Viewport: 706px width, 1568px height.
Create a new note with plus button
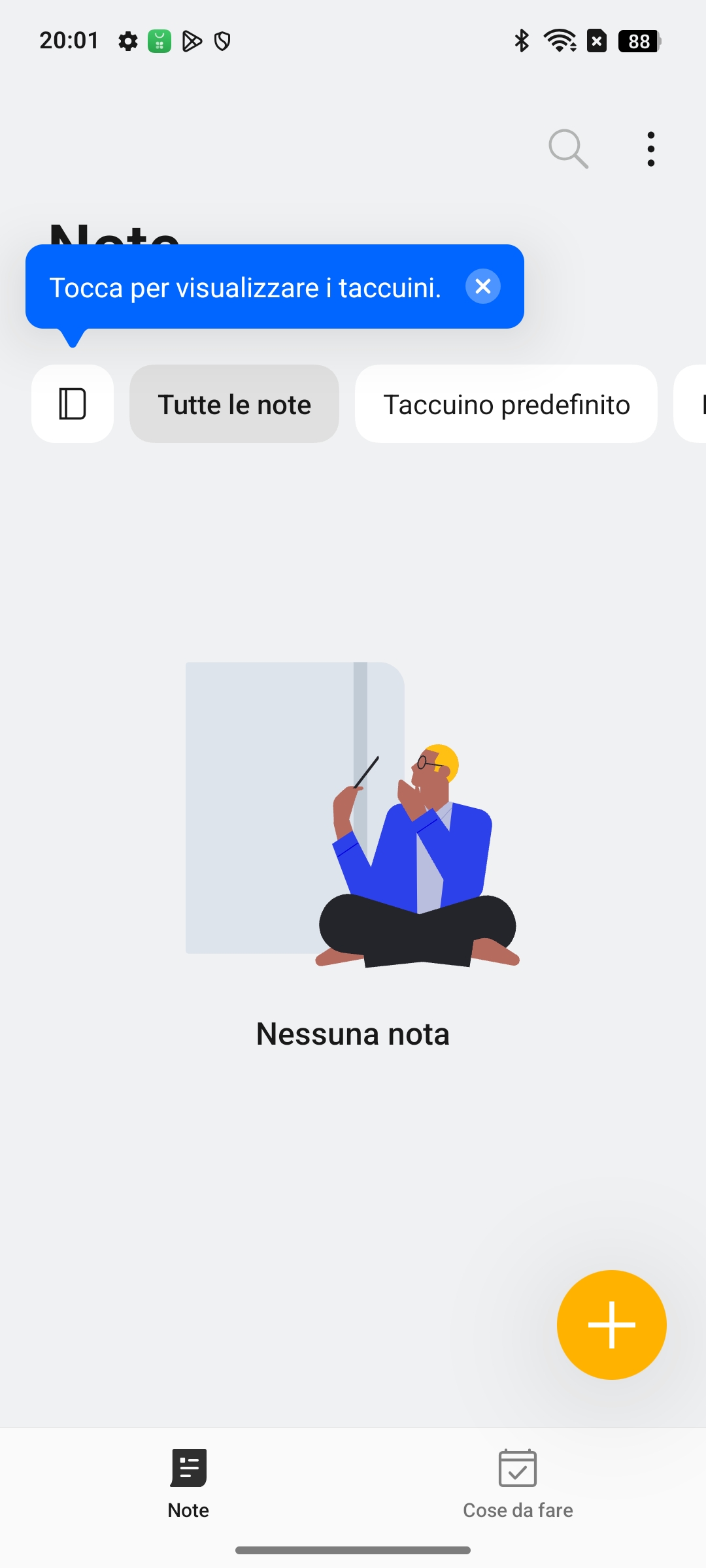pos(612,1325)
